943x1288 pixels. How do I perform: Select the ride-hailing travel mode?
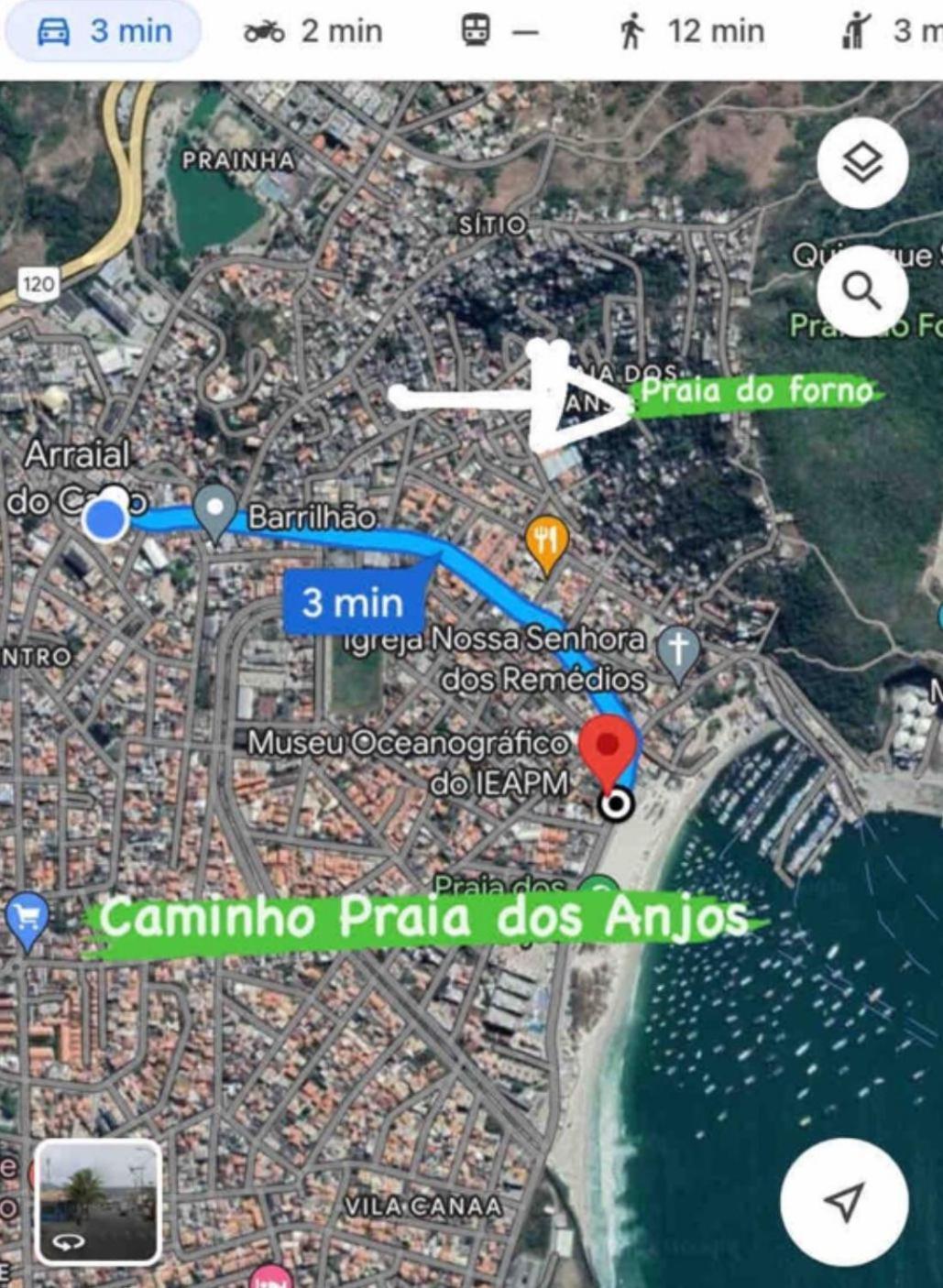pyautogui.click(x=891, y=32)
